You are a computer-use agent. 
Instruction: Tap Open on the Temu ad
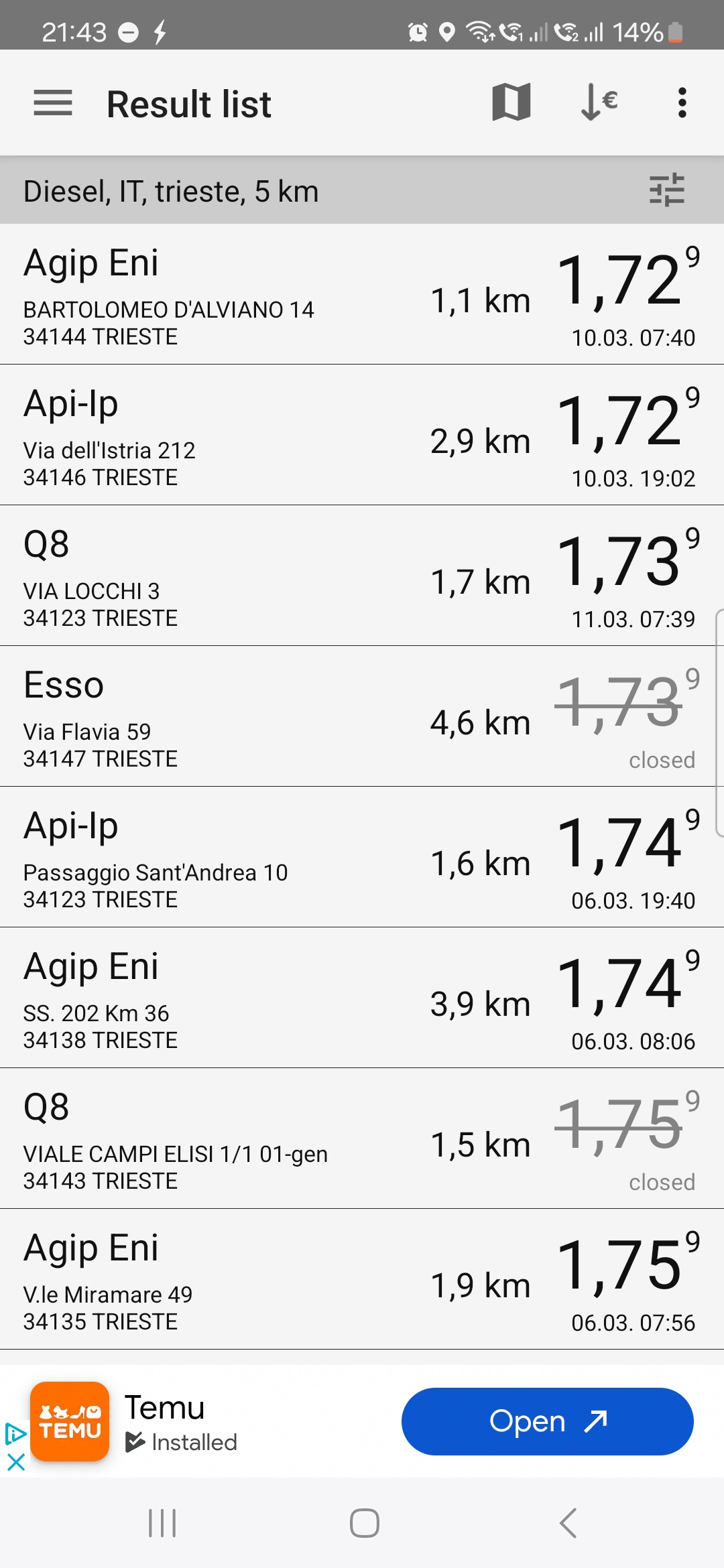[x=547, y=1421]
